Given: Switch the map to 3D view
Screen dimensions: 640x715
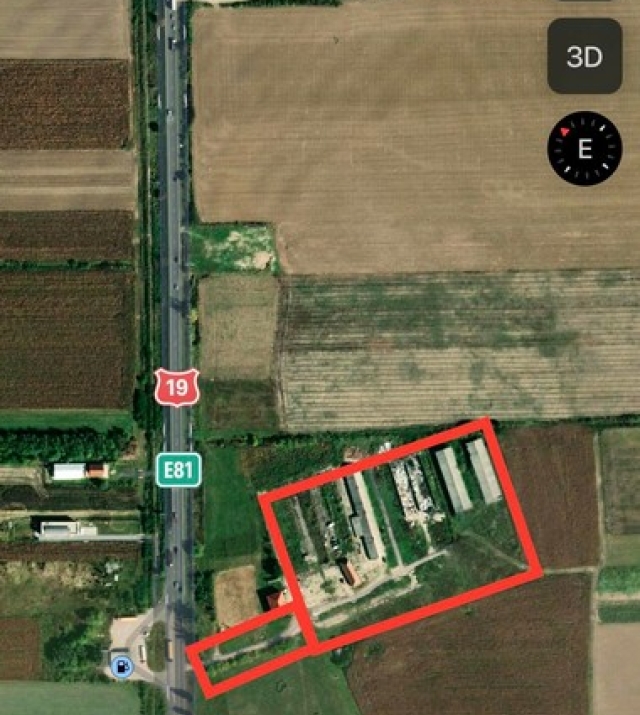Looking at the screenshot, I should [x=584, y=57].
